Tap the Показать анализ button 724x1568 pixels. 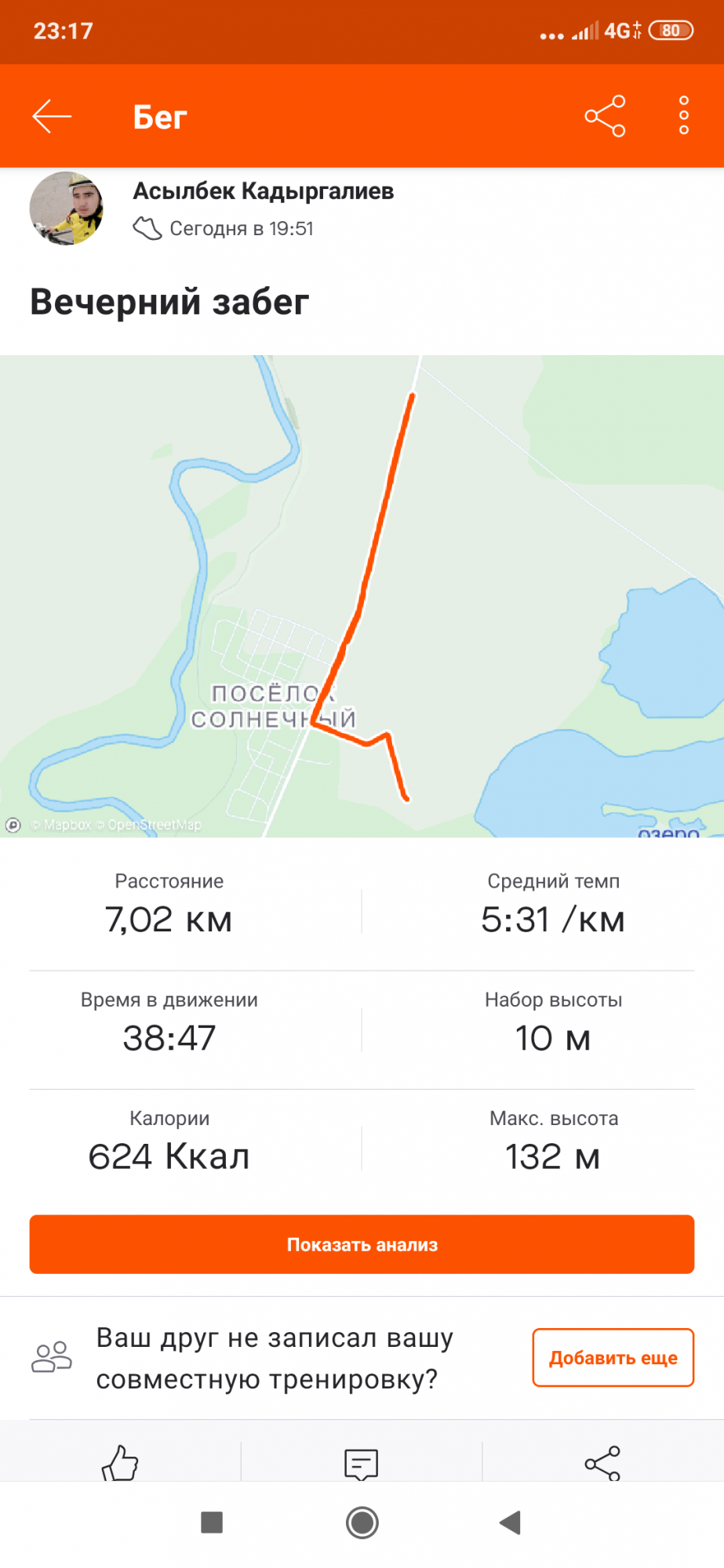tap(362, 1244)
